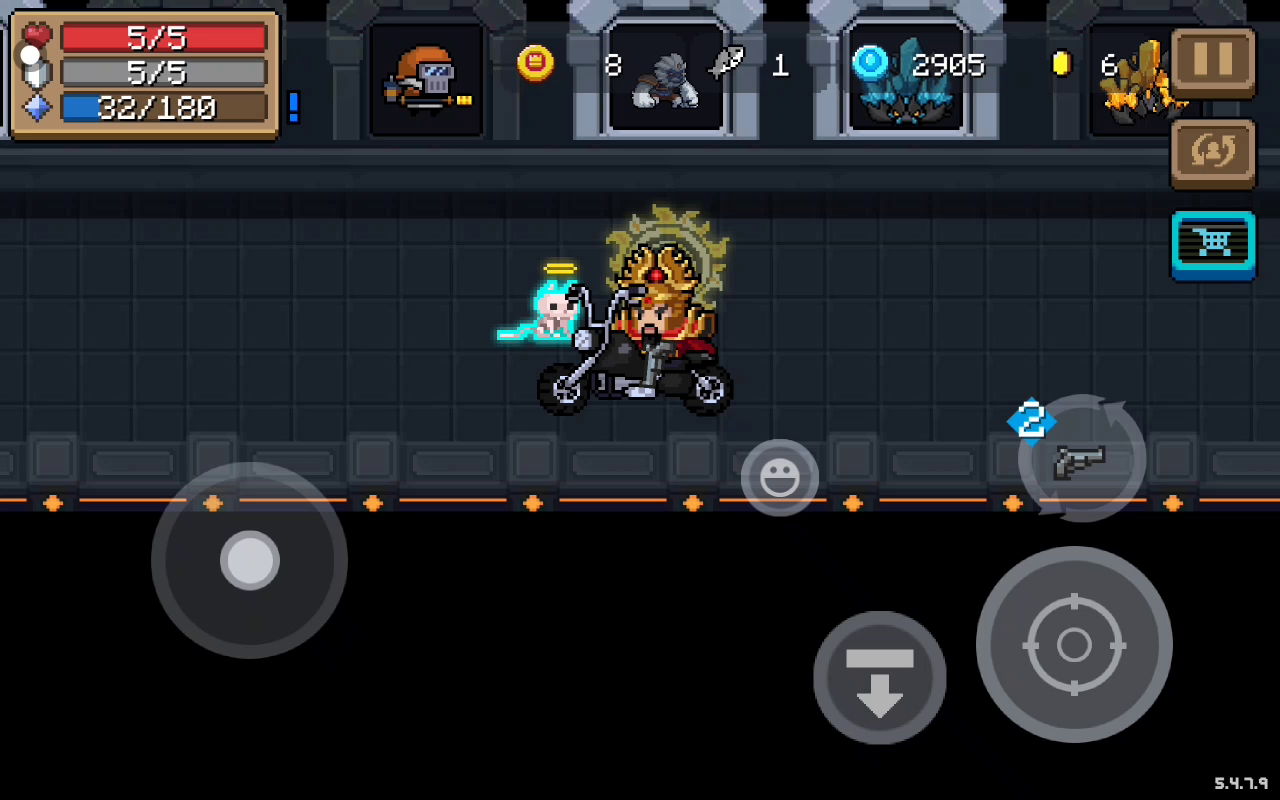Open the shop cart button

tap(1213, 244)
